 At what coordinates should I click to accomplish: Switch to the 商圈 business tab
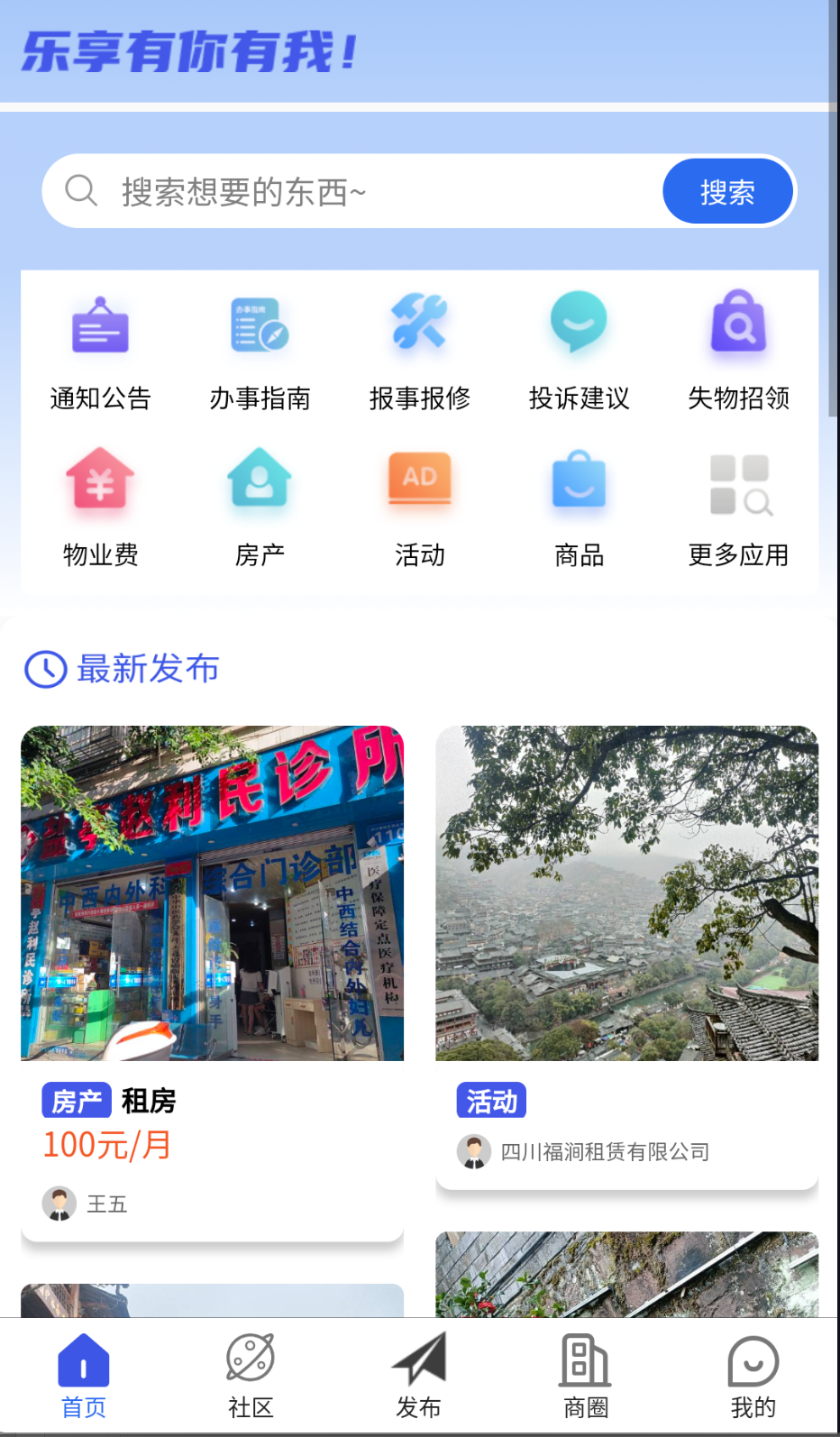(x=586, y=1370)
